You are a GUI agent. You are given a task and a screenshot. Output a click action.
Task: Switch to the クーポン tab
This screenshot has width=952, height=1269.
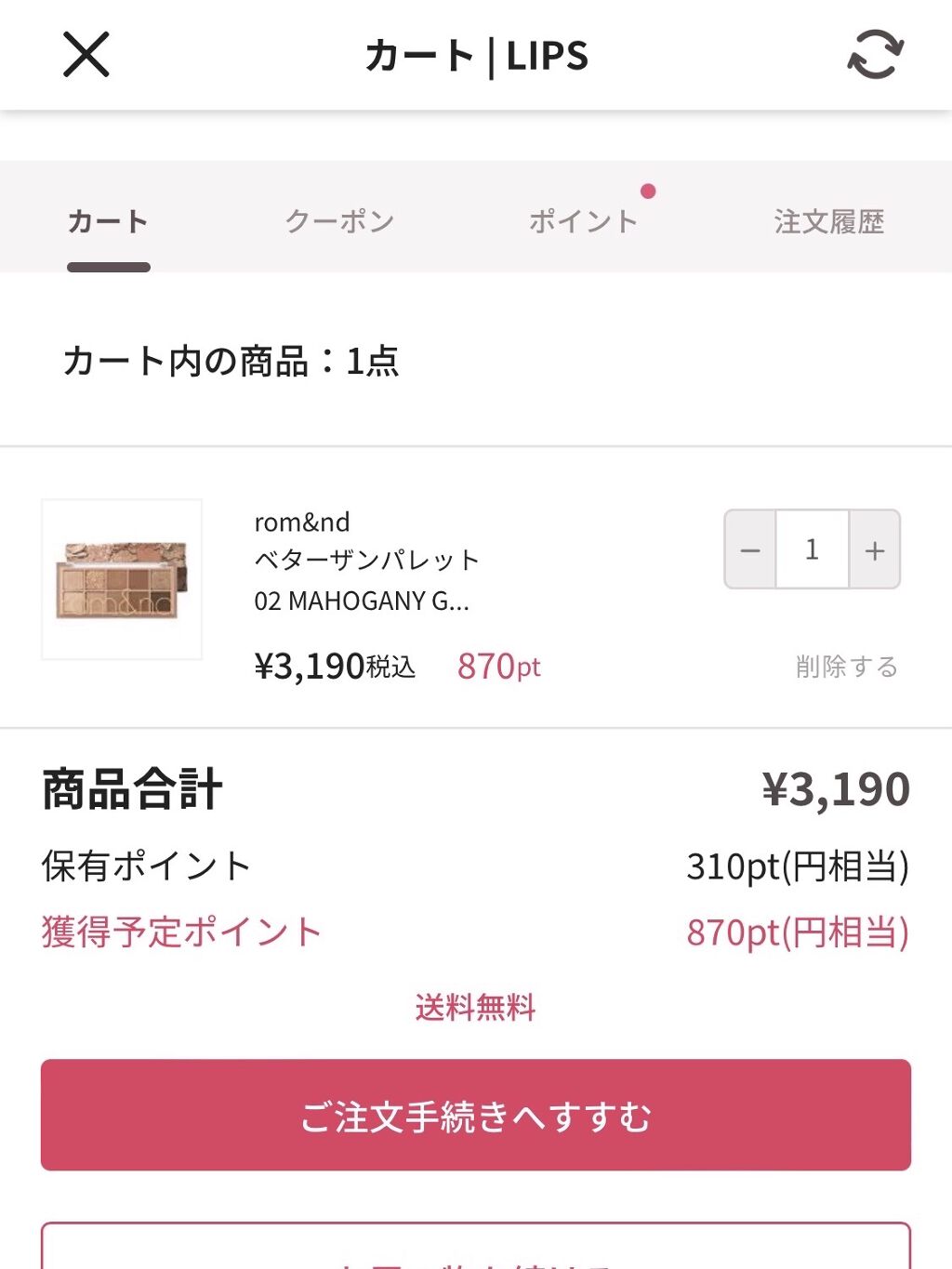click(338, 220)
